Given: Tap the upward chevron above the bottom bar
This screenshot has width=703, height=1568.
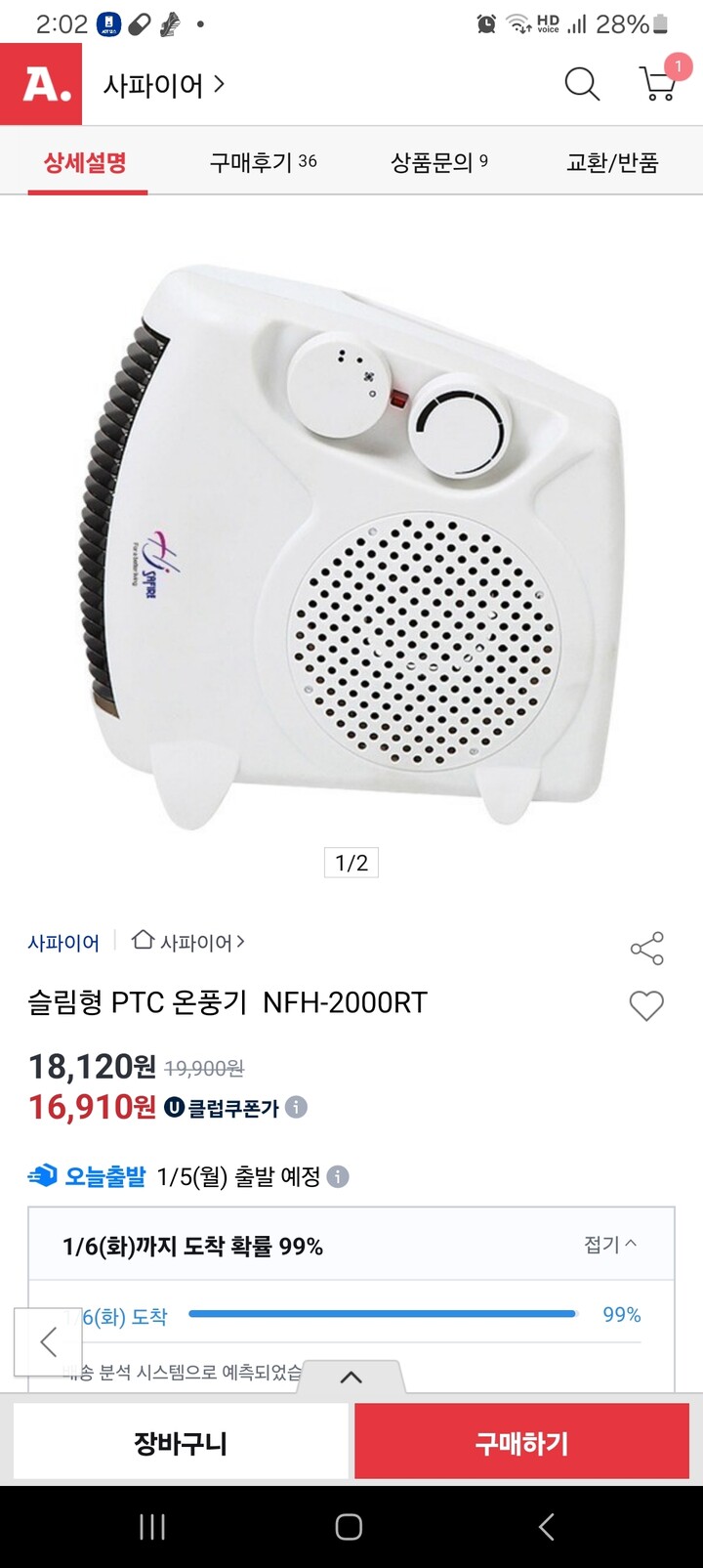Looking at the screenshot, I should tap(352, 1377).
